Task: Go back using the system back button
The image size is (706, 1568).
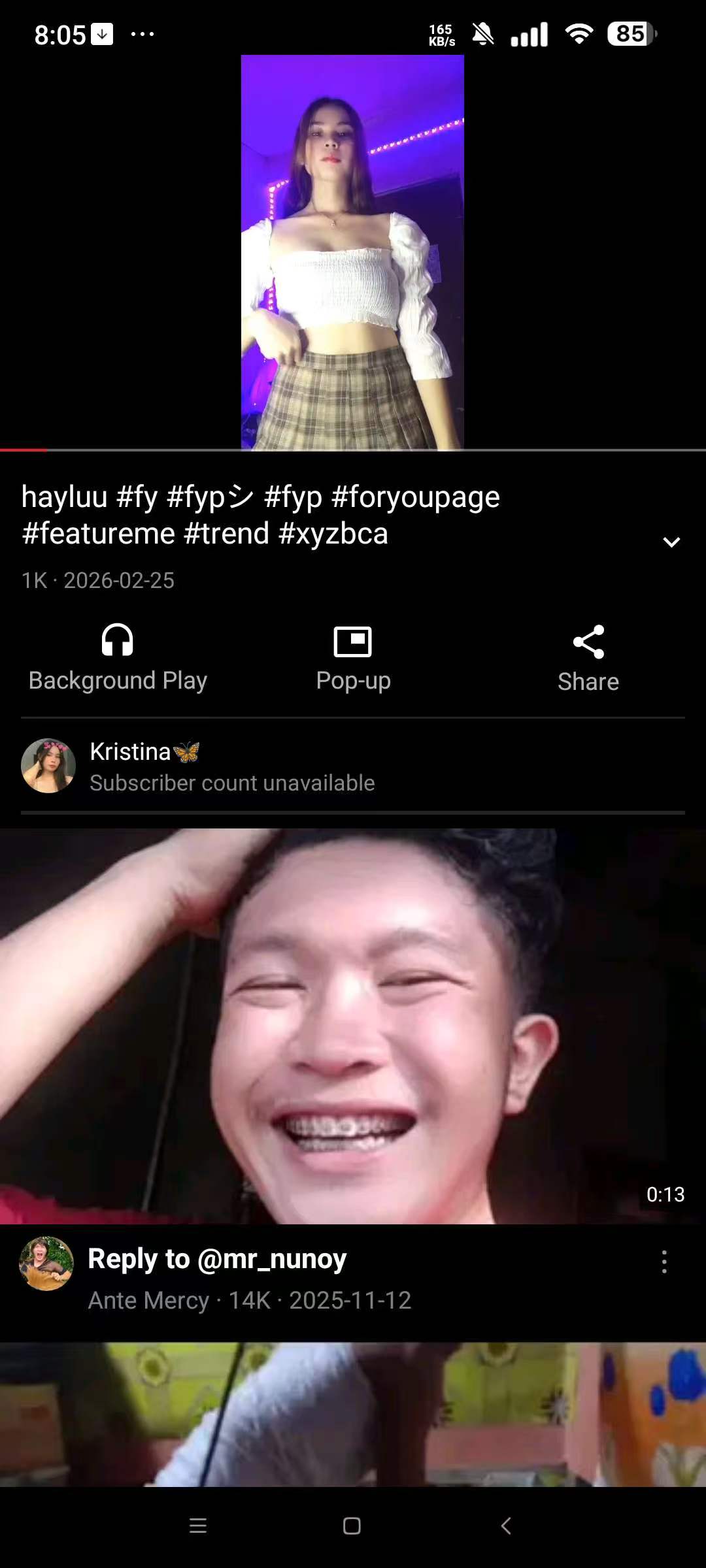Action: click(505, 1526)
